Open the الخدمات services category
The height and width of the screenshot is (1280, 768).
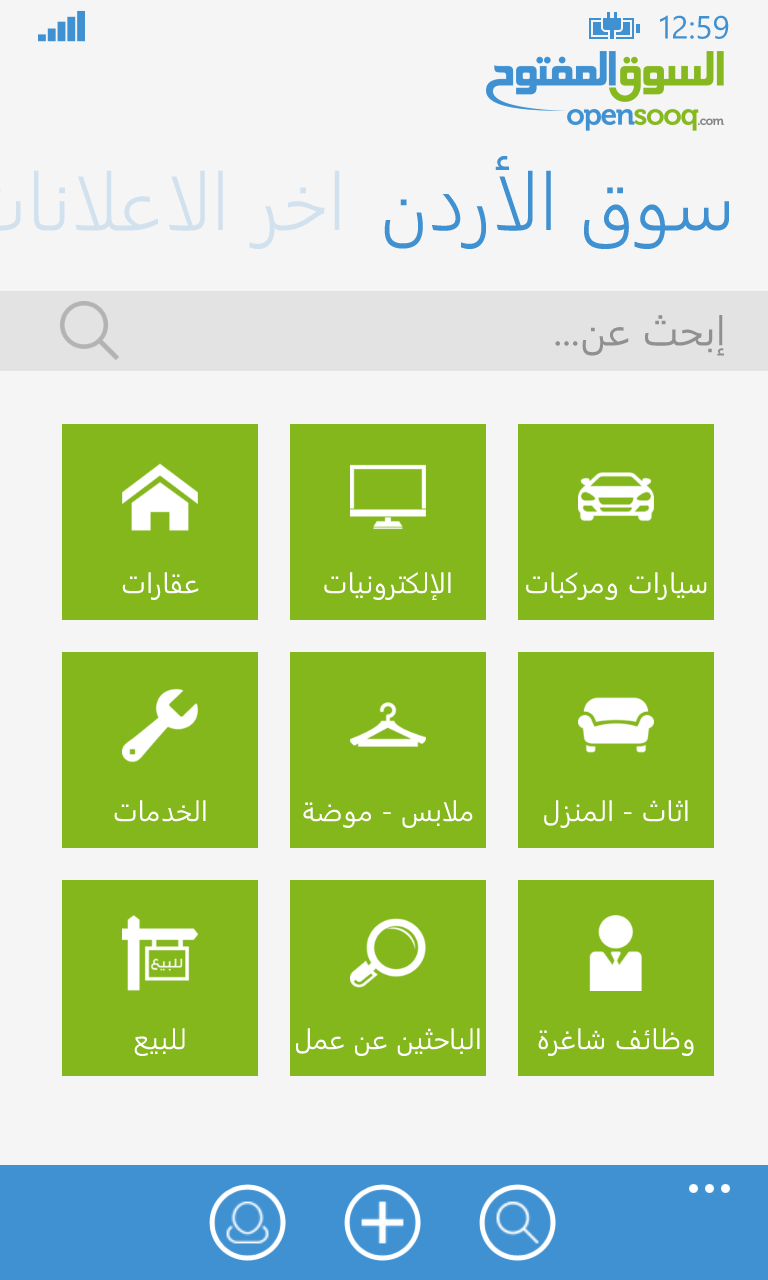160,750
